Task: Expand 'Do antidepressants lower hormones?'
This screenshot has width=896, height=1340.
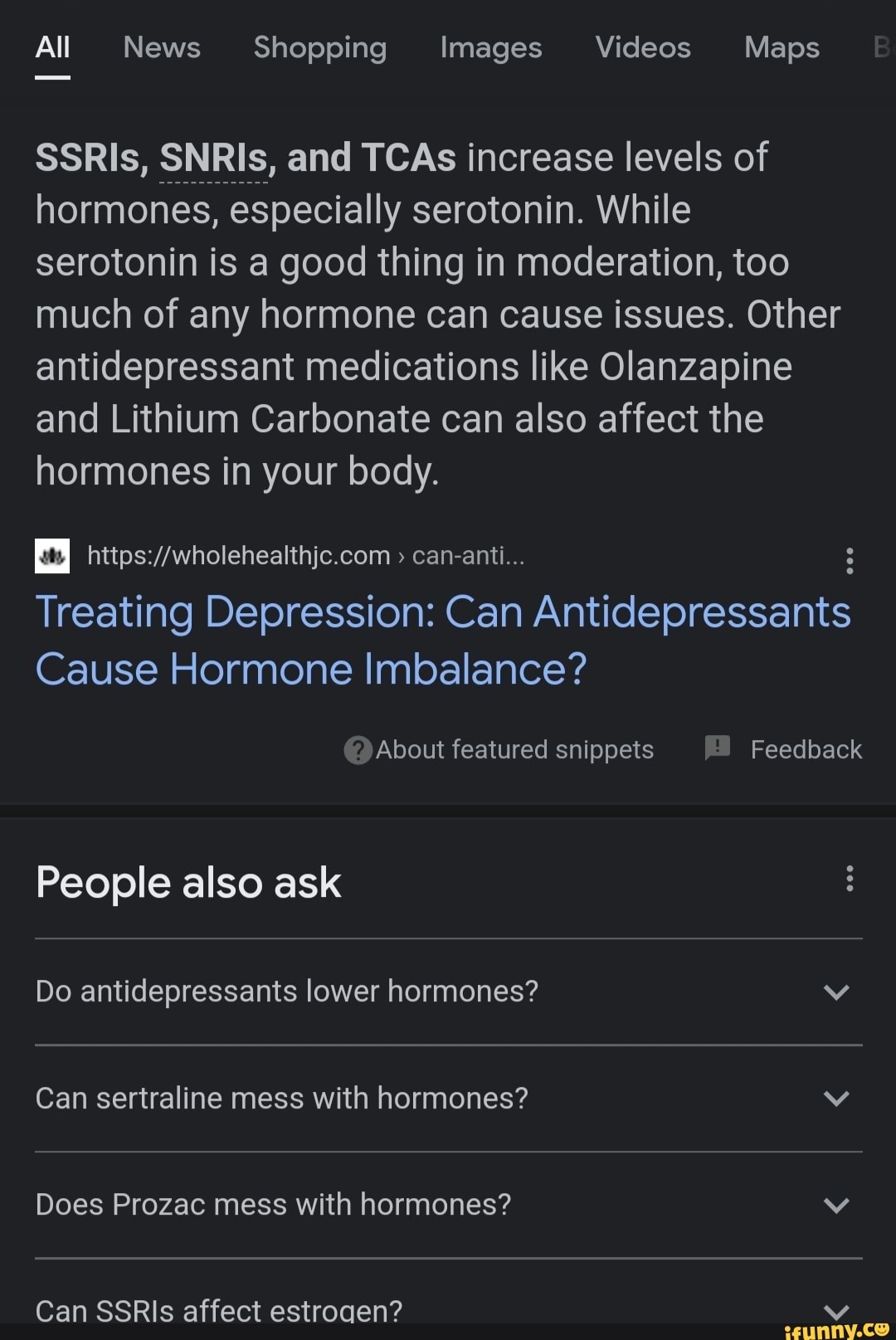Action: coord(448,992)
